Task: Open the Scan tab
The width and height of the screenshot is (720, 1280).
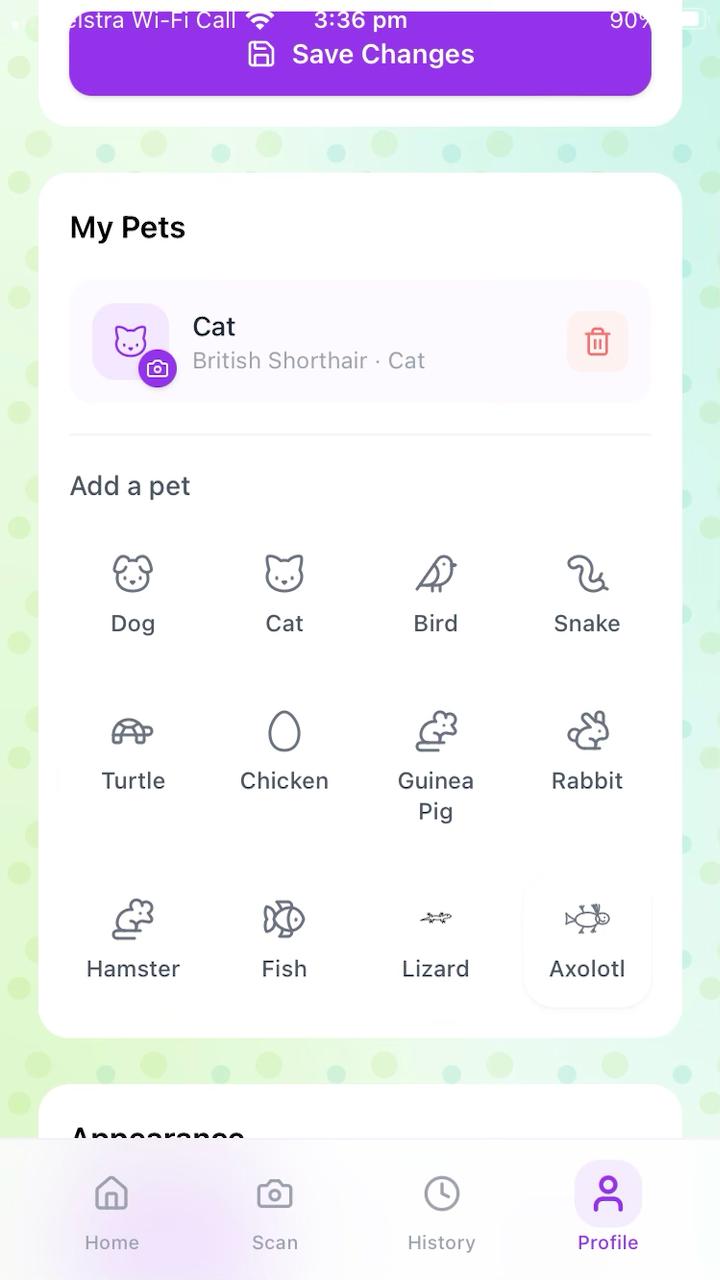Action: point(275,1210)
